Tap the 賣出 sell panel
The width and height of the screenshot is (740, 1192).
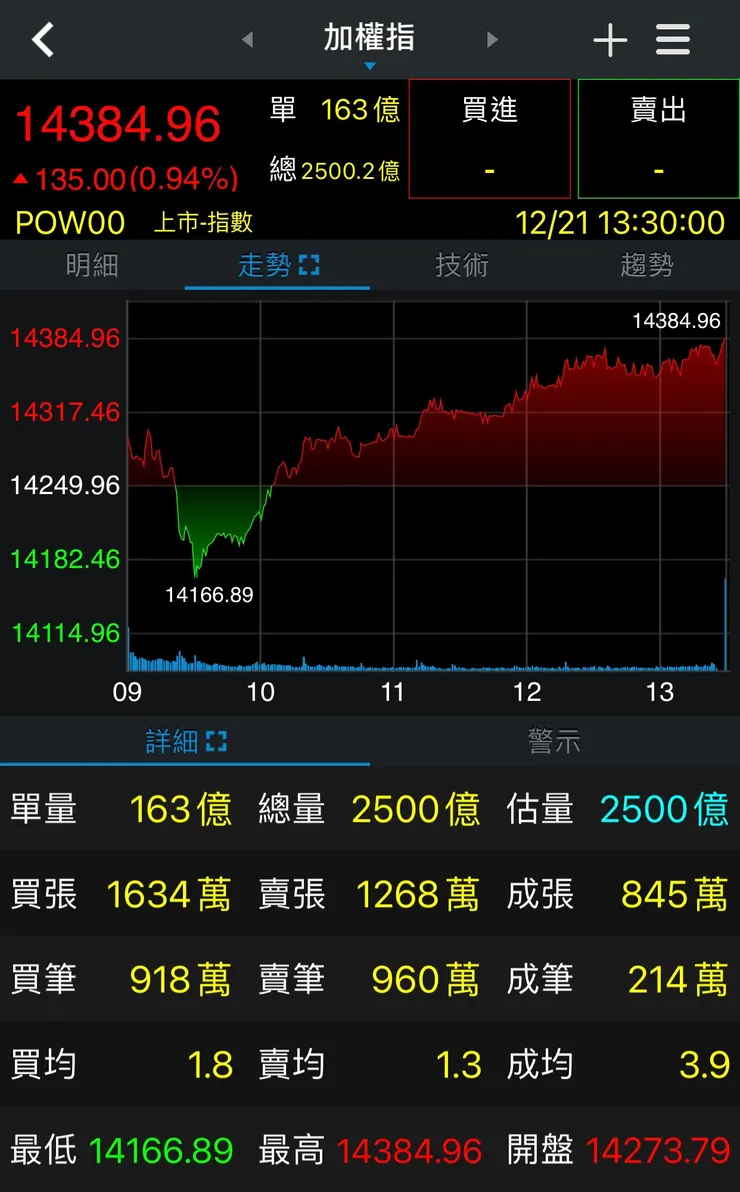click(x=657, y=139)
